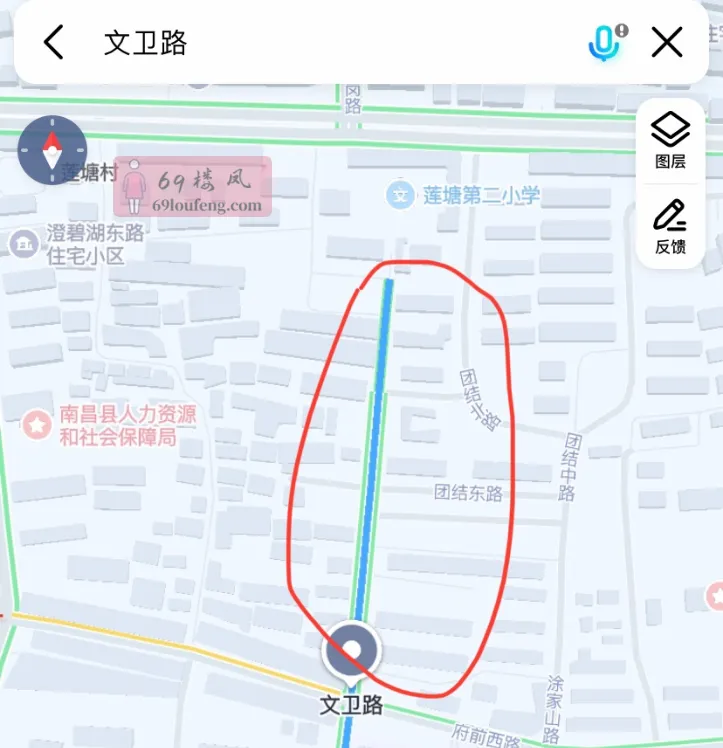Screen dimensions: 723x748
Task: Tap the compass orientation icon
Action: point(52,150)
